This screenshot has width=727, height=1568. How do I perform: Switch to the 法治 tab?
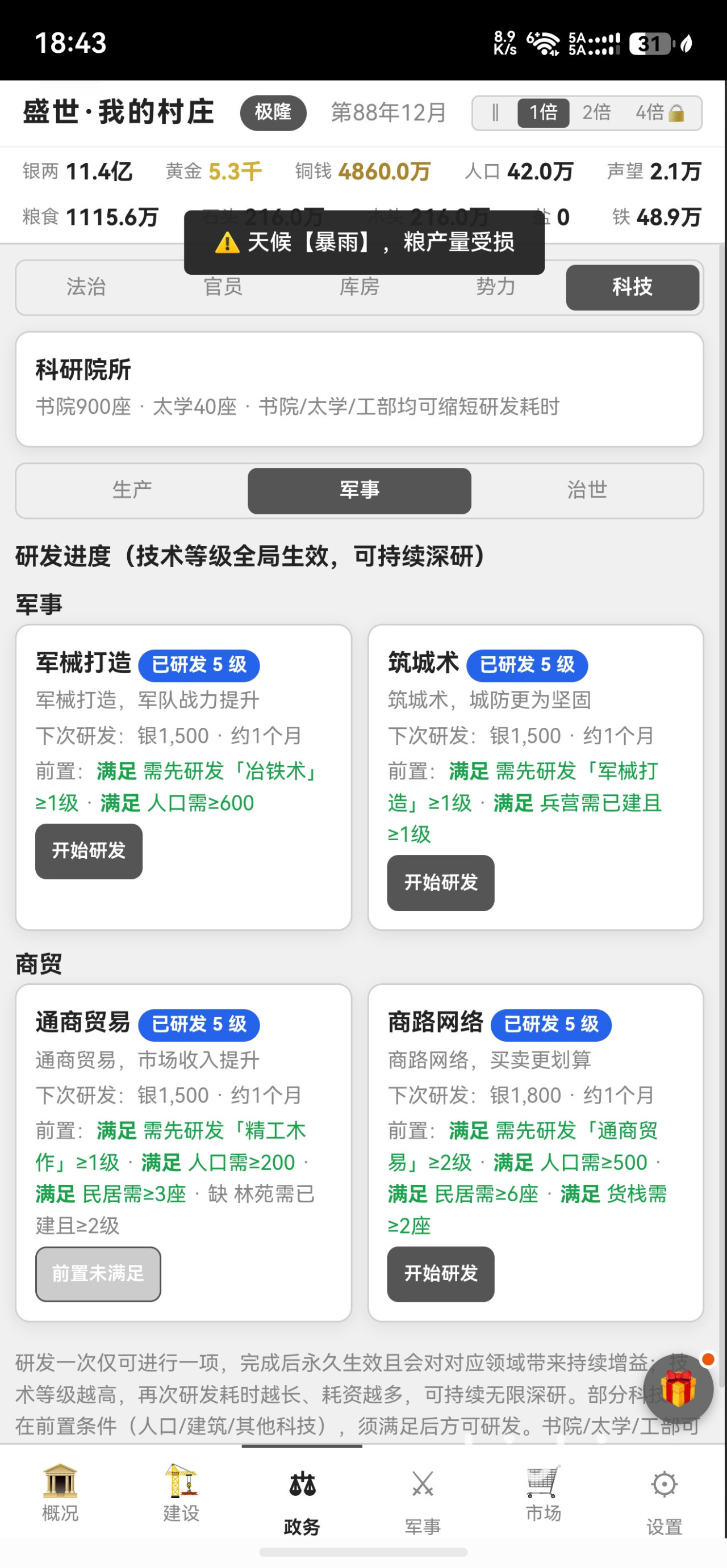(86, 287)
